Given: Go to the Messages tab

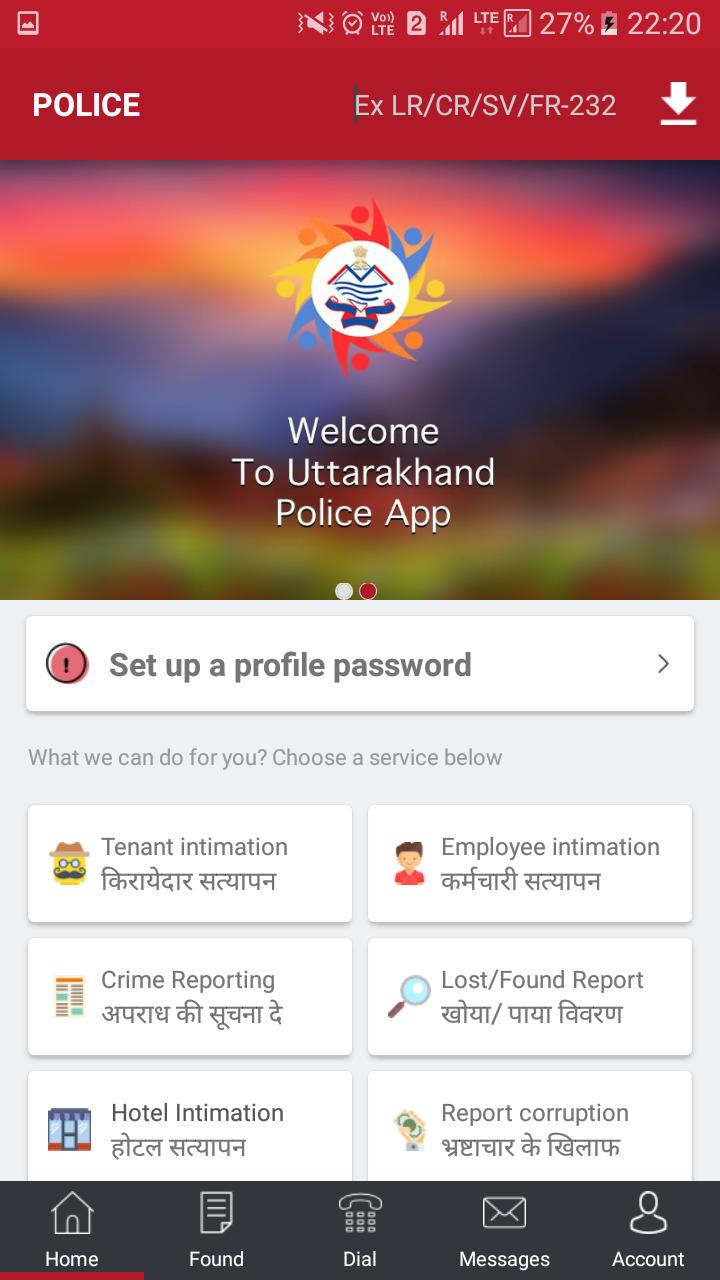Looking at the screenshot, I should (x=504, y=1230).
